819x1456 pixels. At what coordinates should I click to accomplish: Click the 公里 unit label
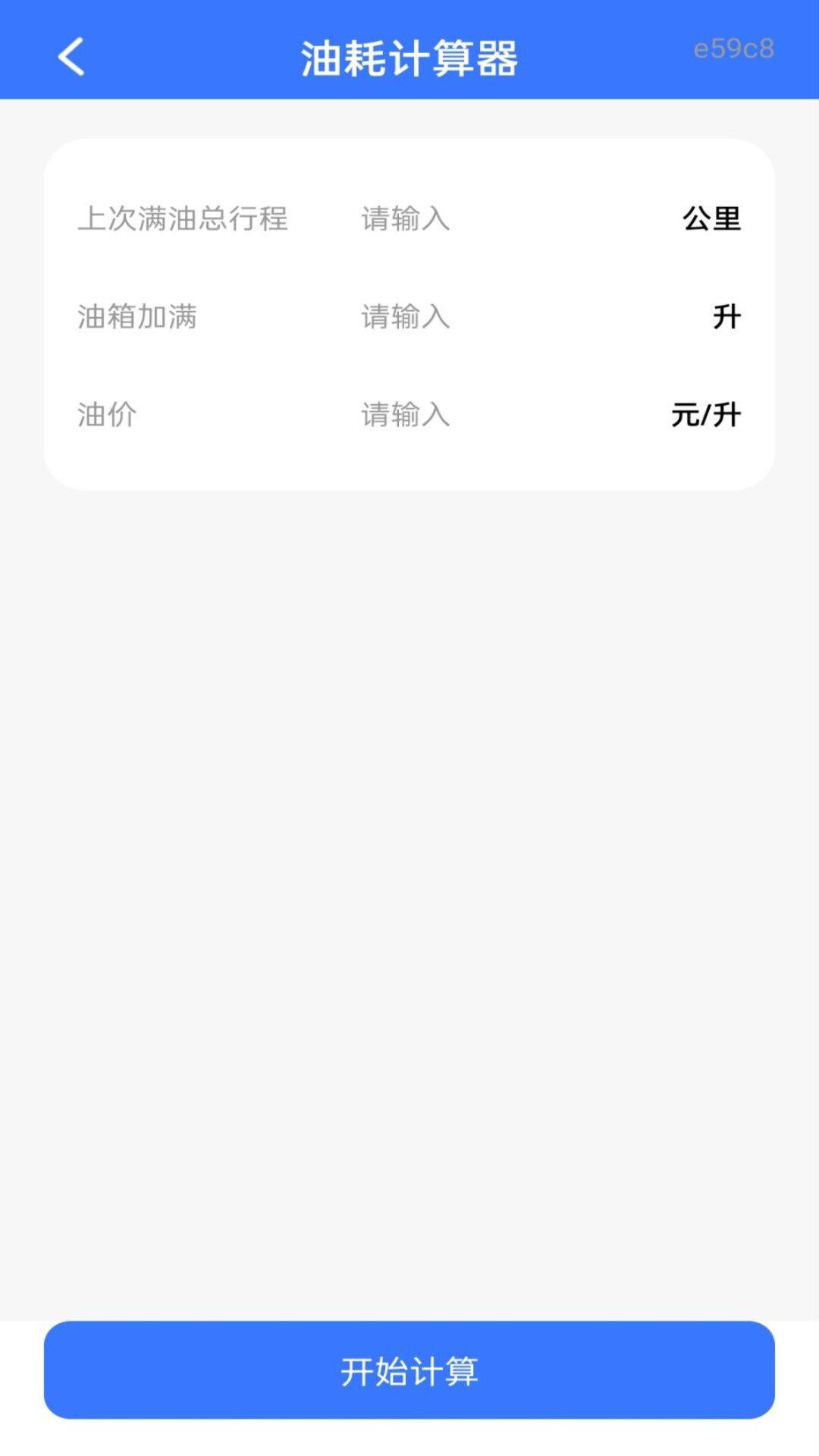click(x=711, y=220)
